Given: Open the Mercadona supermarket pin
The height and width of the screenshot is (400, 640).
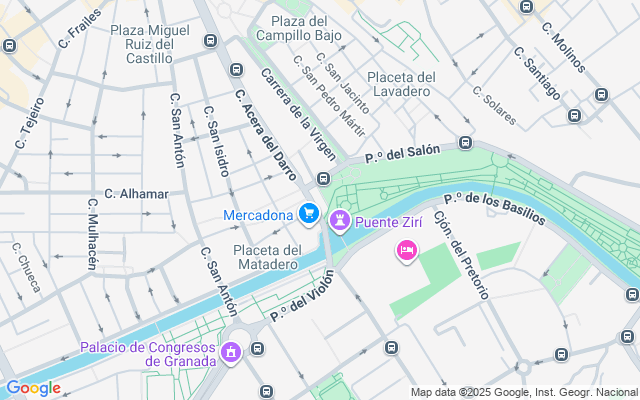Looking at the screenshot, I should click(309, 214).
